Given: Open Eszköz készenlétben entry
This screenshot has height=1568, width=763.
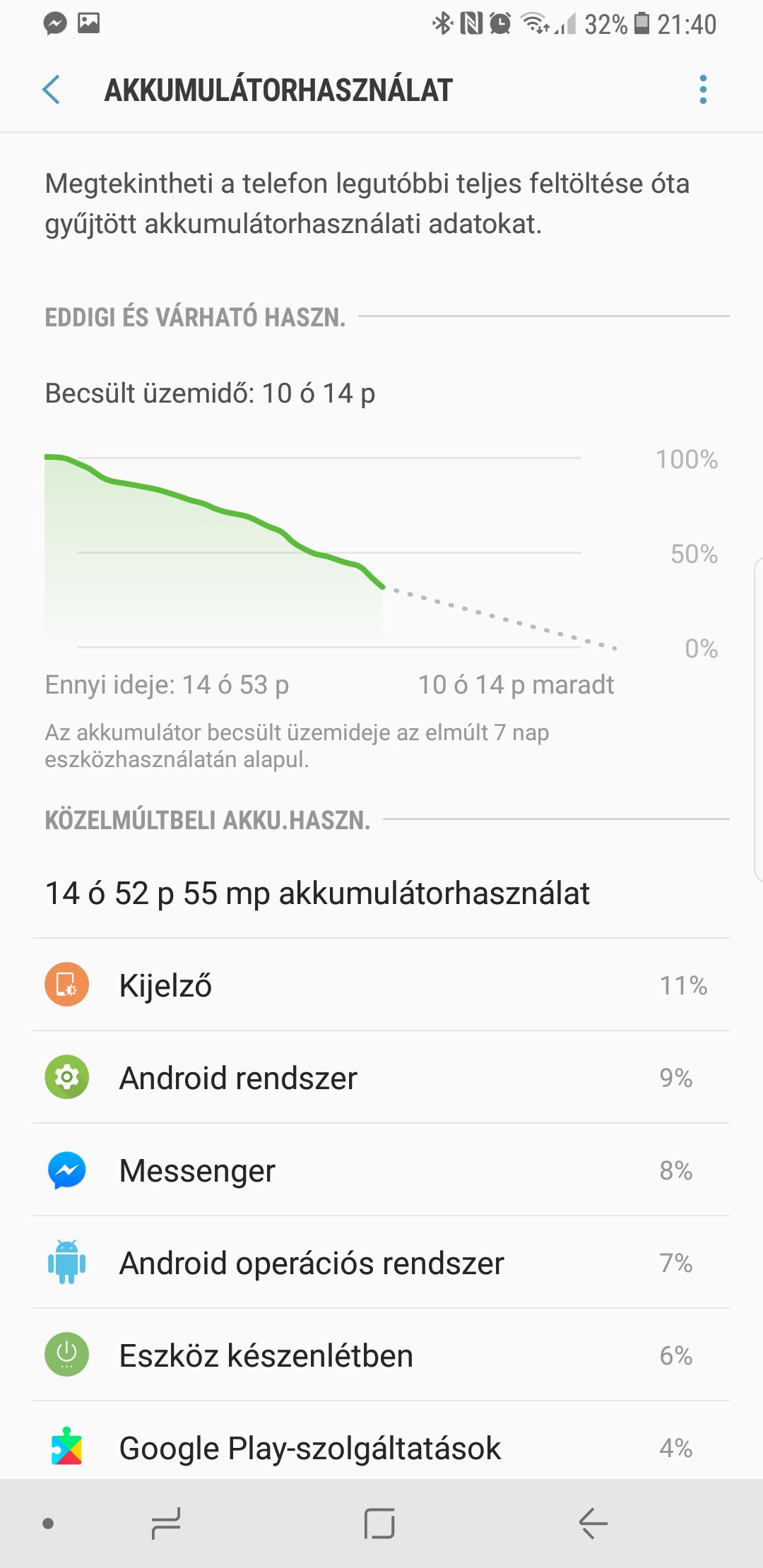Looking at the screenshot, I should click(x=381, y=1355).
